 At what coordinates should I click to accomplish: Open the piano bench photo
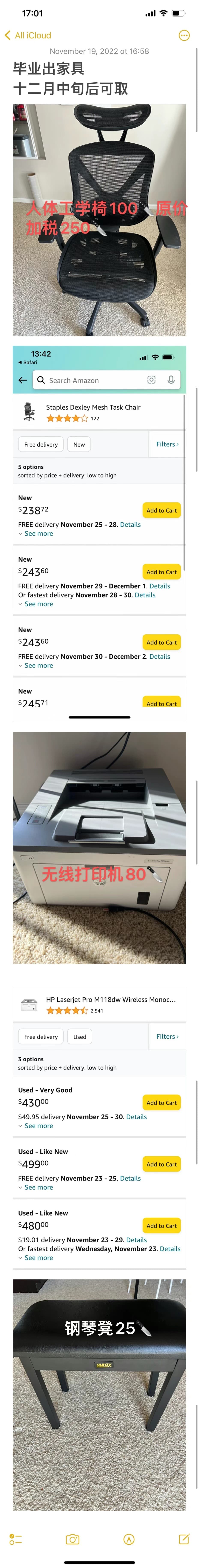point(99,1394)
